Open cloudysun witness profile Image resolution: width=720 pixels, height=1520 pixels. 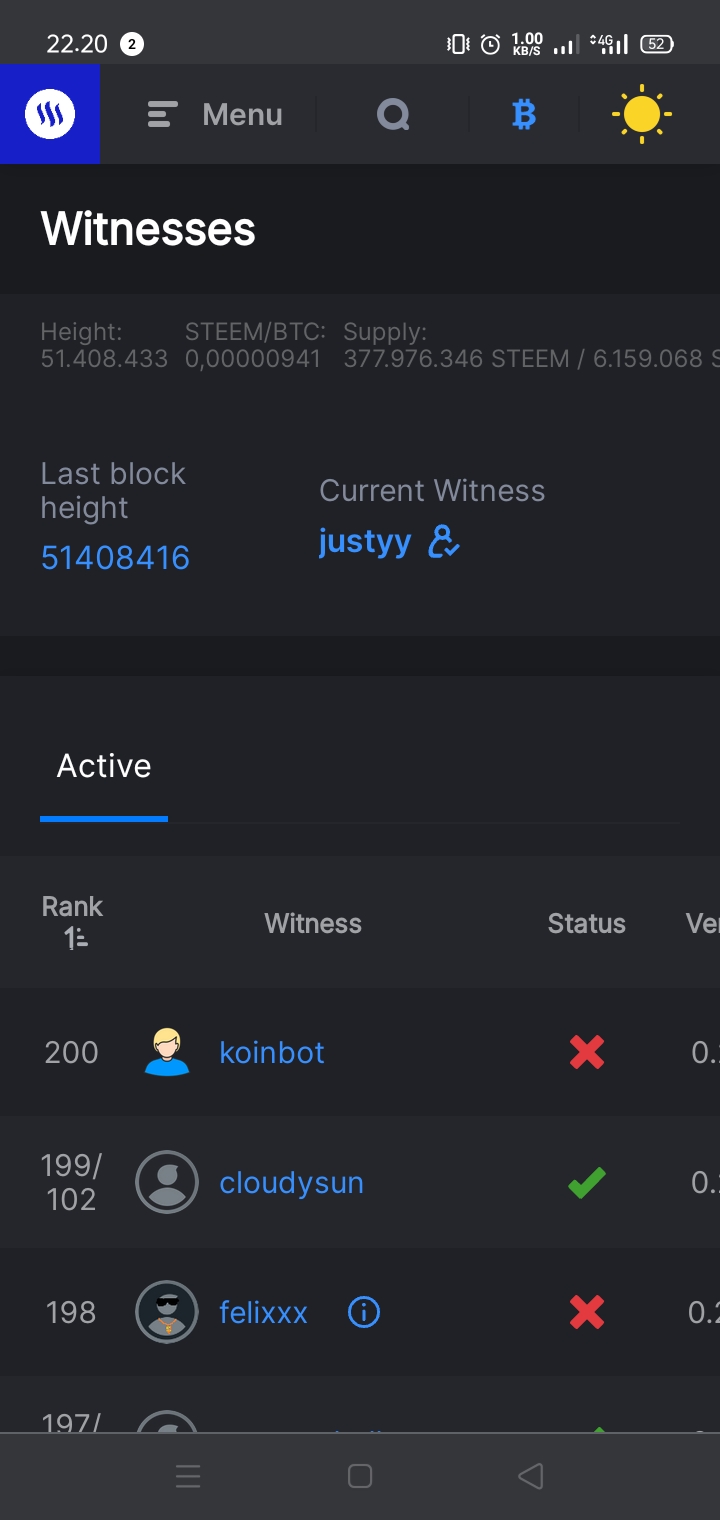coord(291,1183)
